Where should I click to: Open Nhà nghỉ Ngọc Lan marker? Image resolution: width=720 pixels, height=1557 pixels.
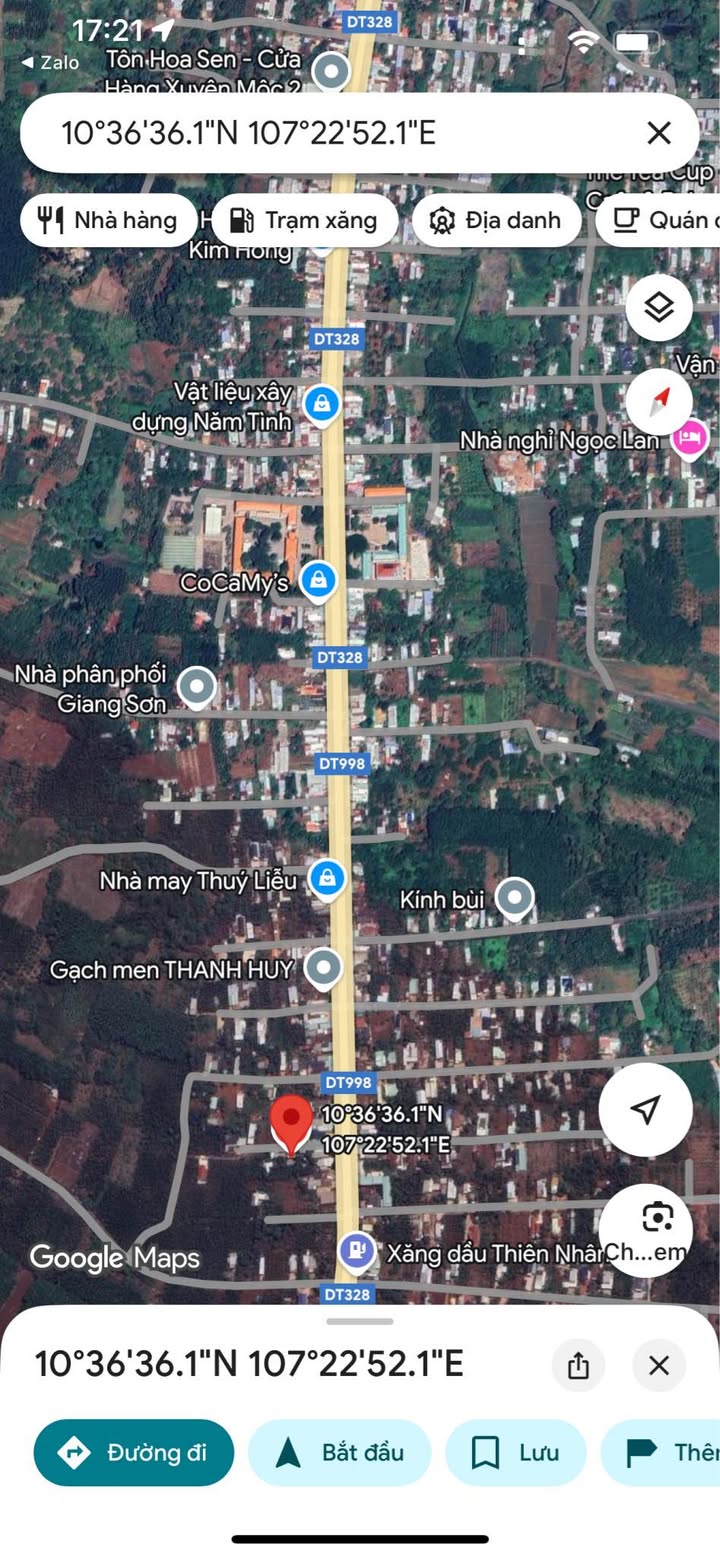point(689,438)
